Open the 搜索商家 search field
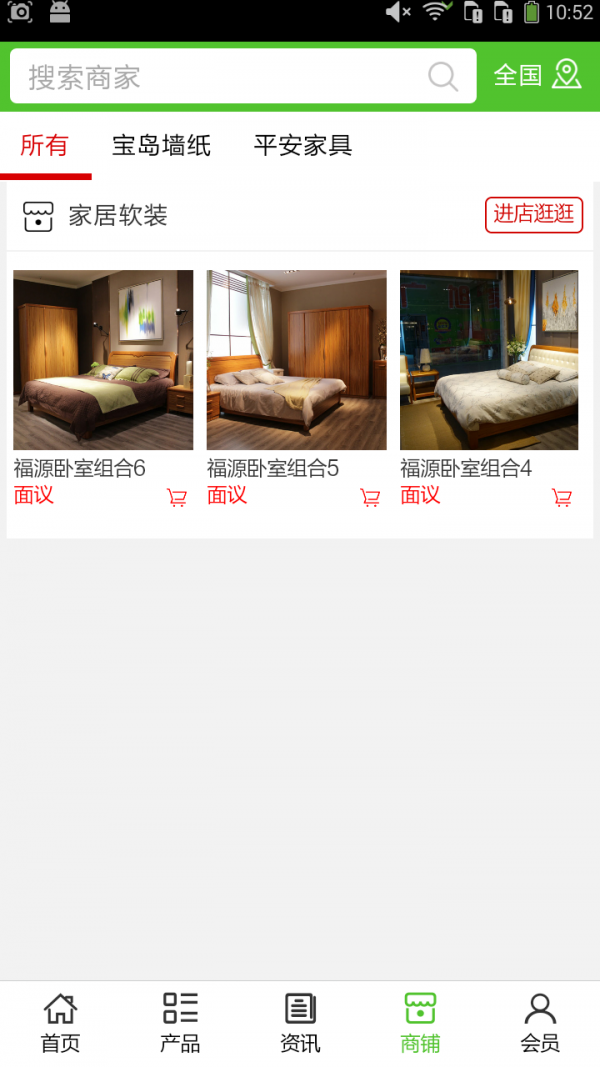Image resolution: width=600 pixels, height=1067 pixels. [220, 77]
